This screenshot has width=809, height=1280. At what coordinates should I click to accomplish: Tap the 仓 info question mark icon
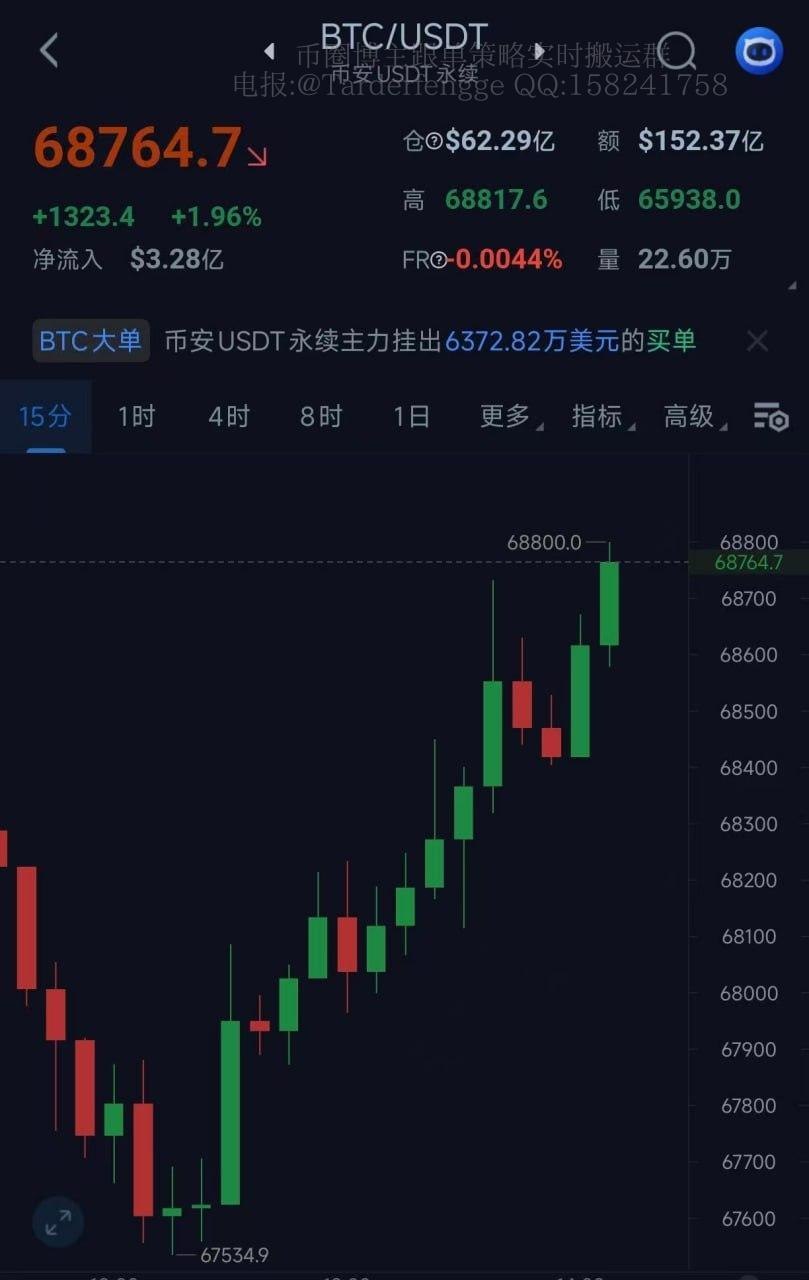[x=434, y=142]
